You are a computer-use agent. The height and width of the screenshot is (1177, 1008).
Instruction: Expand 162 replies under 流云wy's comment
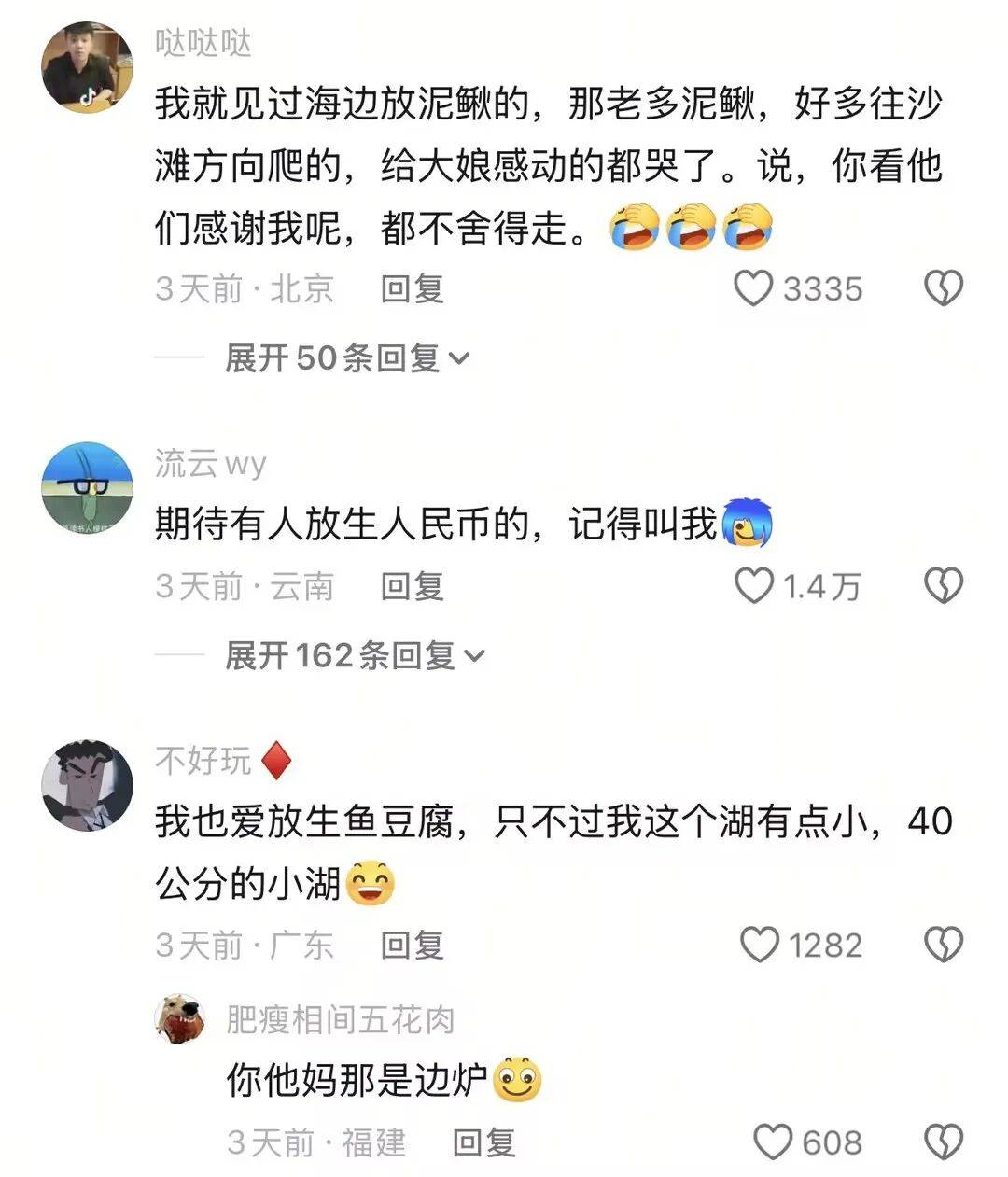355,655
